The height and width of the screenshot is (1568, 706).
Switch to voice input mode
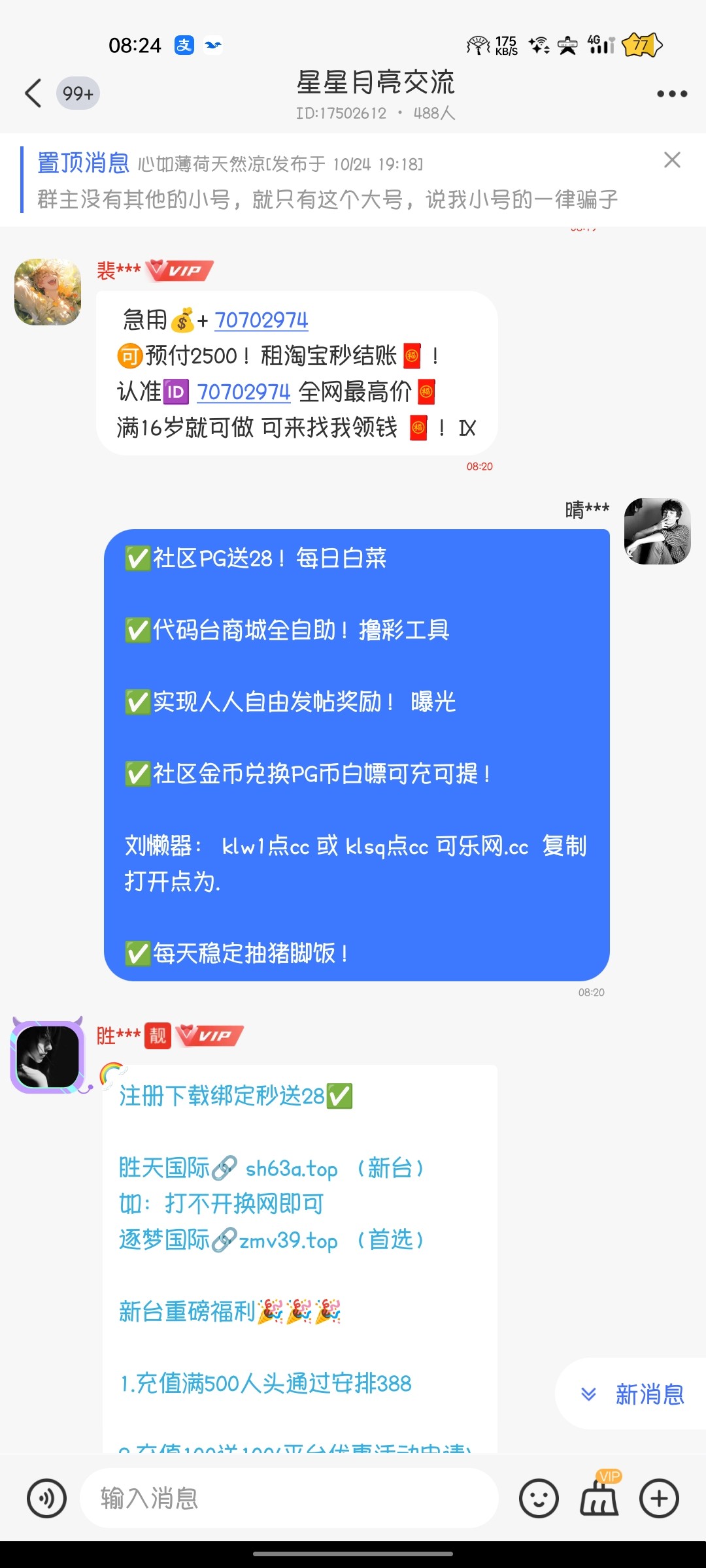tap(46, 1498)
